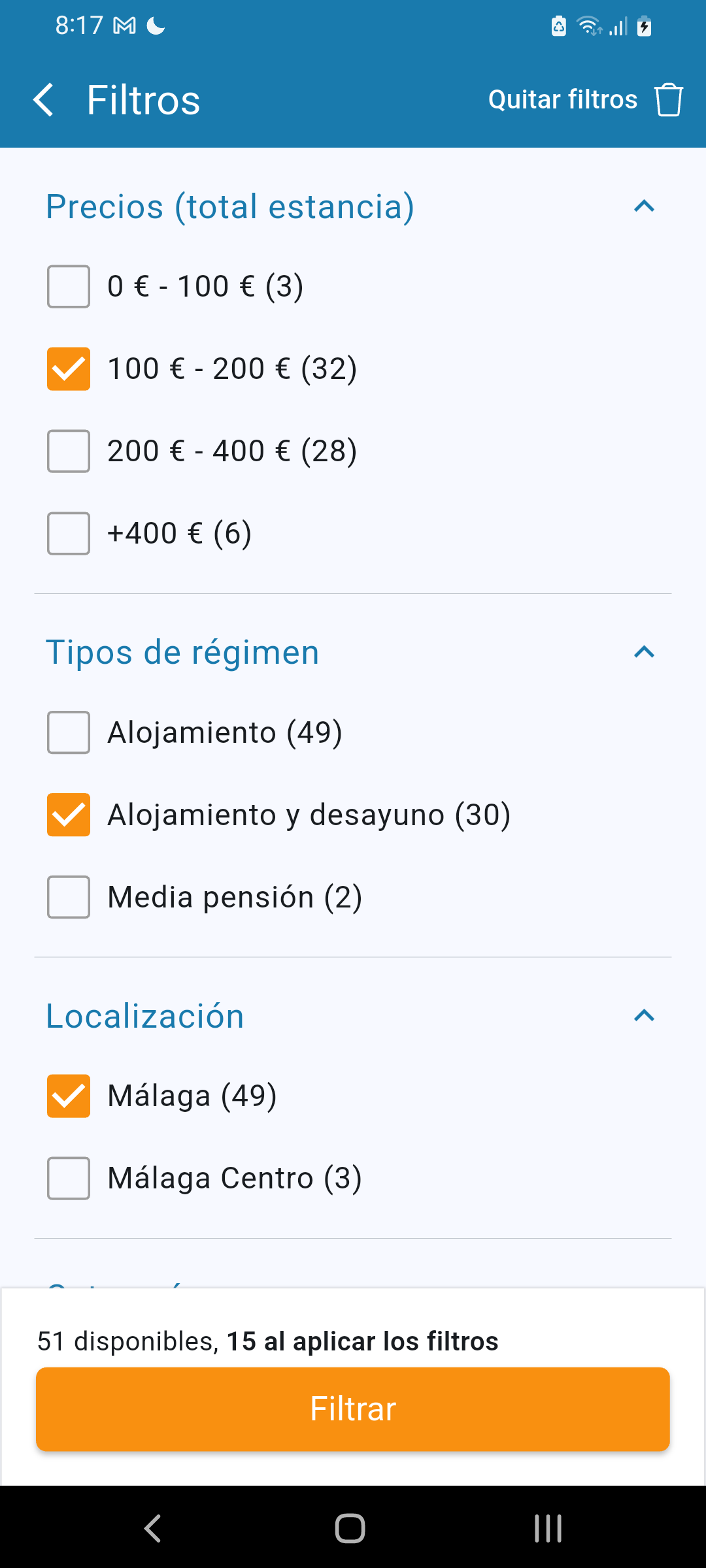Collapse the Precios (total estancia) section
Screen dimensions: 706x1568
pos(644,206)
